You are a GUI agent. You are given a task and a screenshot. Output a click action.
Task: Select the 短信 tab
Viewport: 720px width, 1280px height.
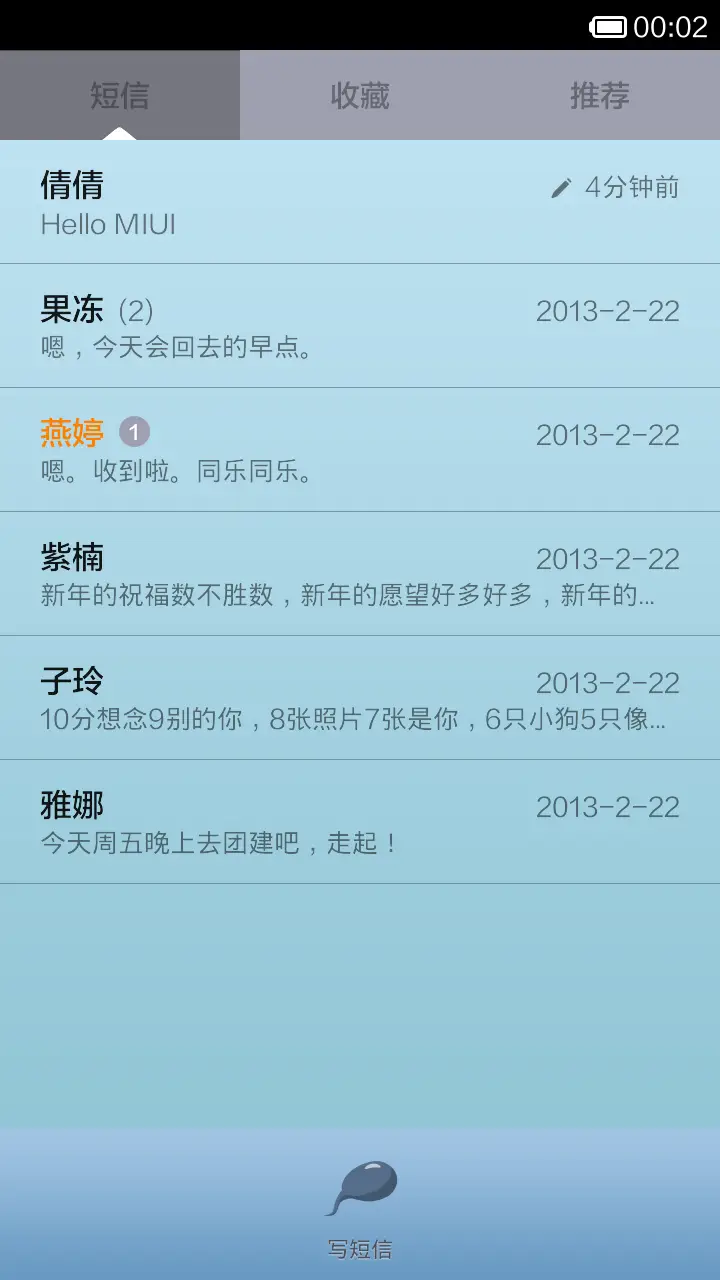pyautogui.click(x=120, y=95)
